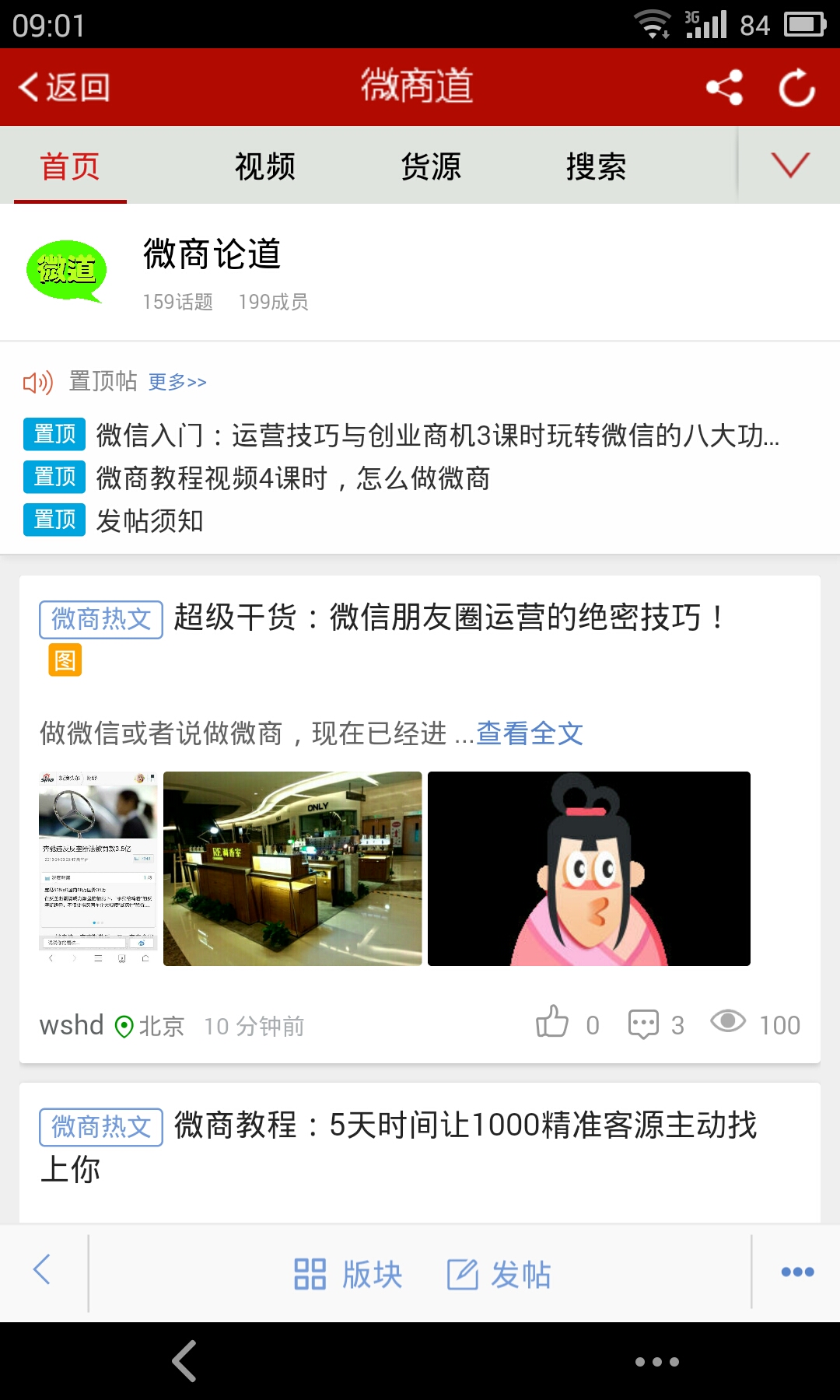This screenshot has width=840, height=1400.
Task: Open 更多>> pinned posts link
Action: [177, 382]
